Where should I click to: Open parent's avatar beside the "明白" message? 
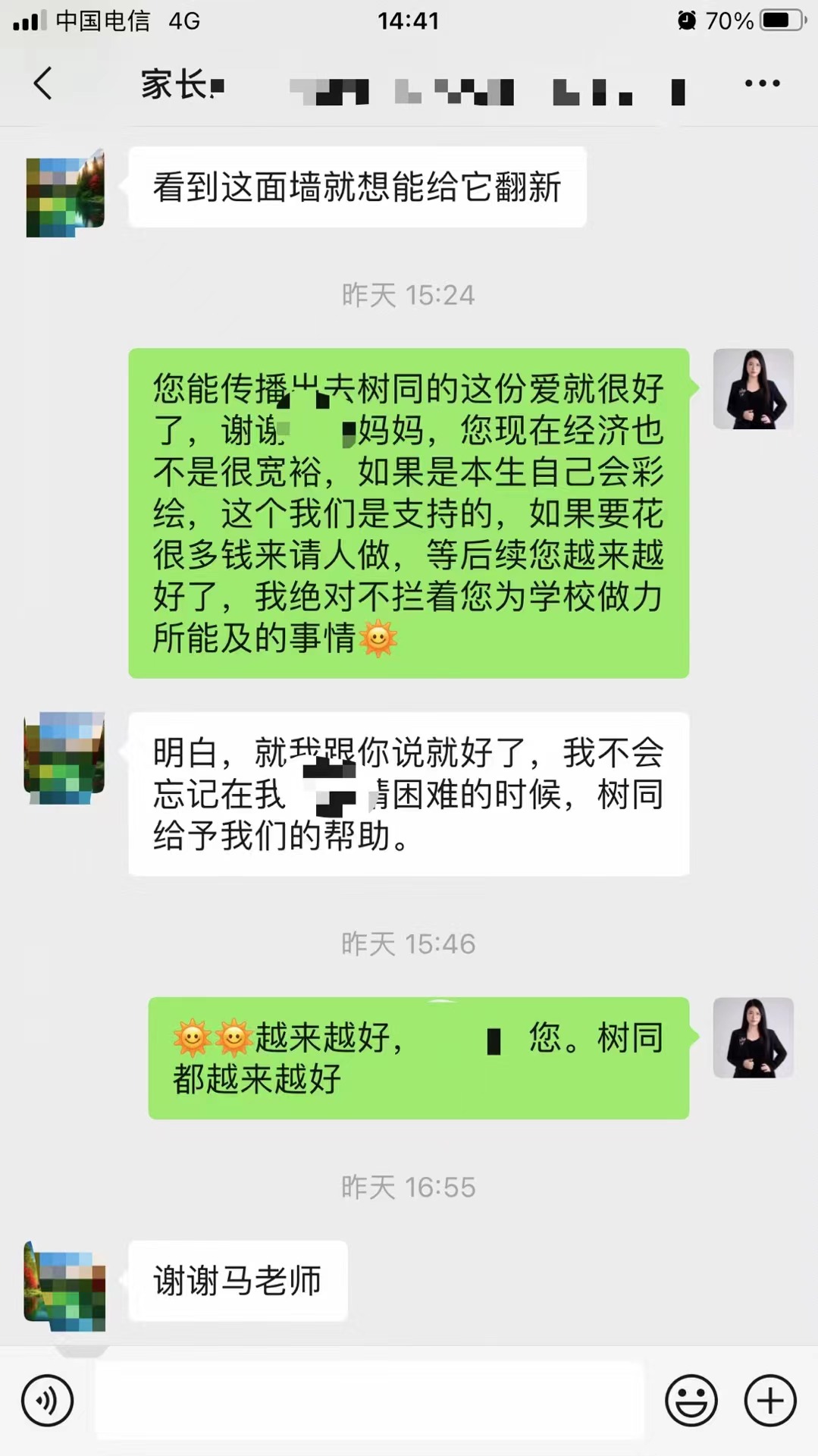[65, 758]
